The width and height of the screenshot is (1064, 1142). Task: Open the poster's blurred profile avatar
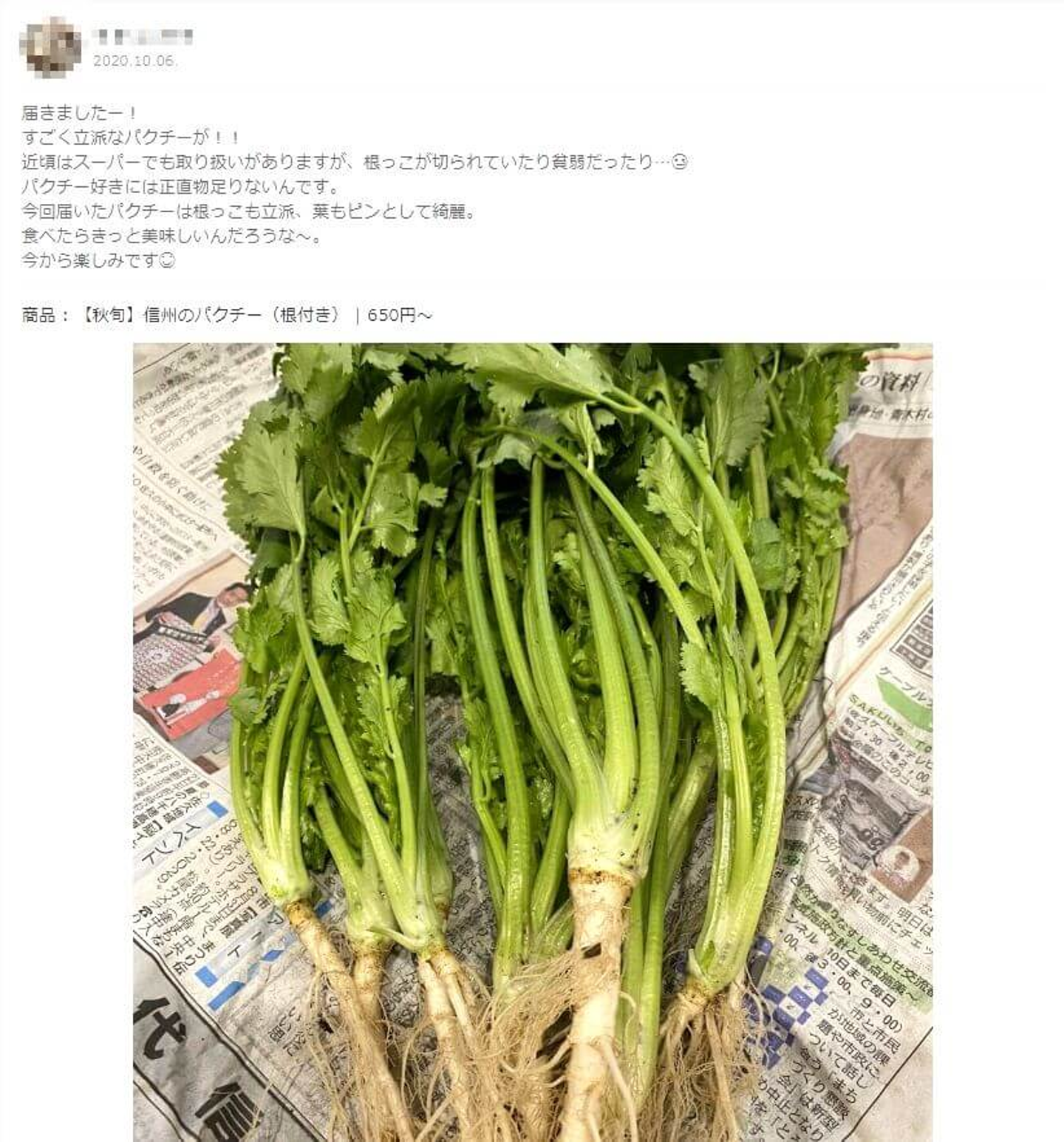coord(50,47)
